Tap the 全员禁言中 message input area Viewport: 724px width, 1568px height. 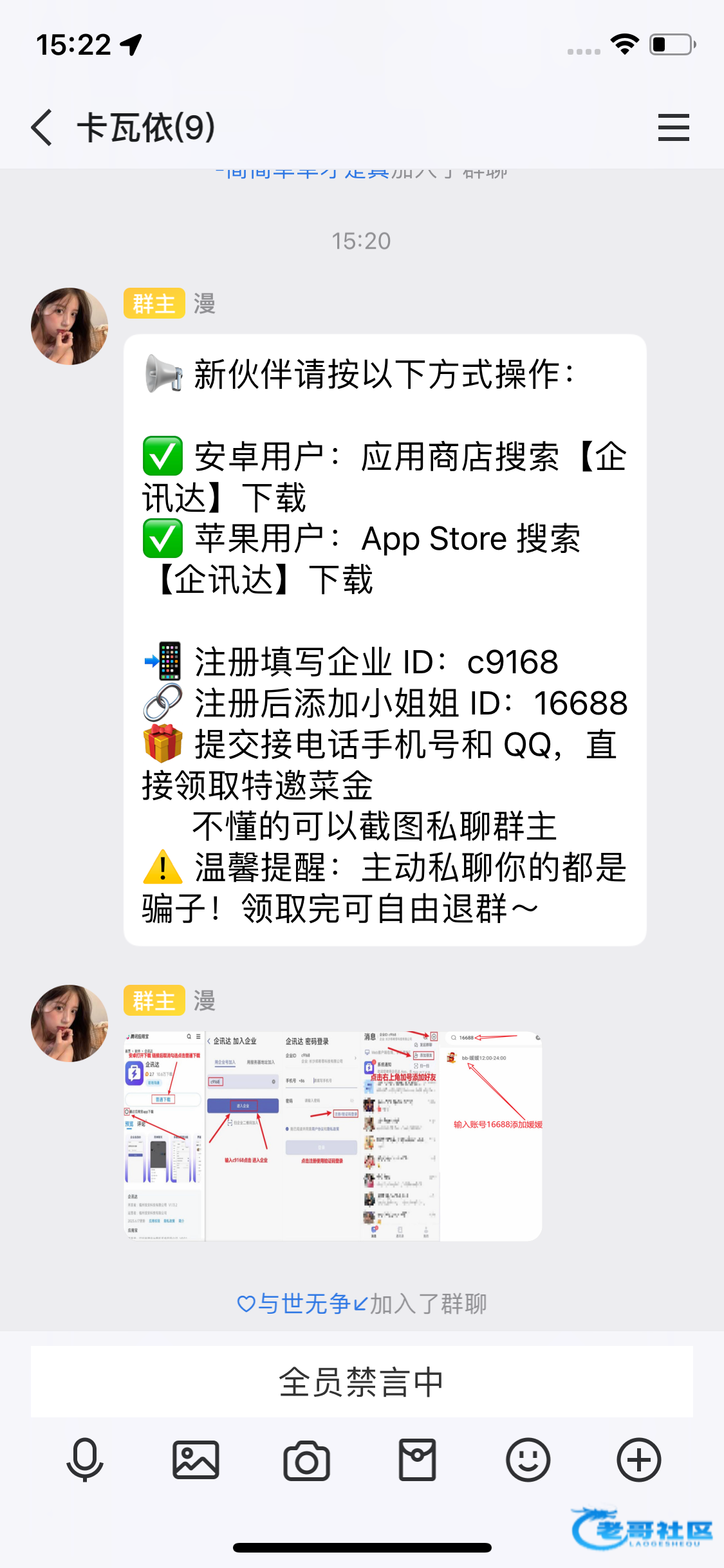pyautogui.click(x=362, y=1381)
